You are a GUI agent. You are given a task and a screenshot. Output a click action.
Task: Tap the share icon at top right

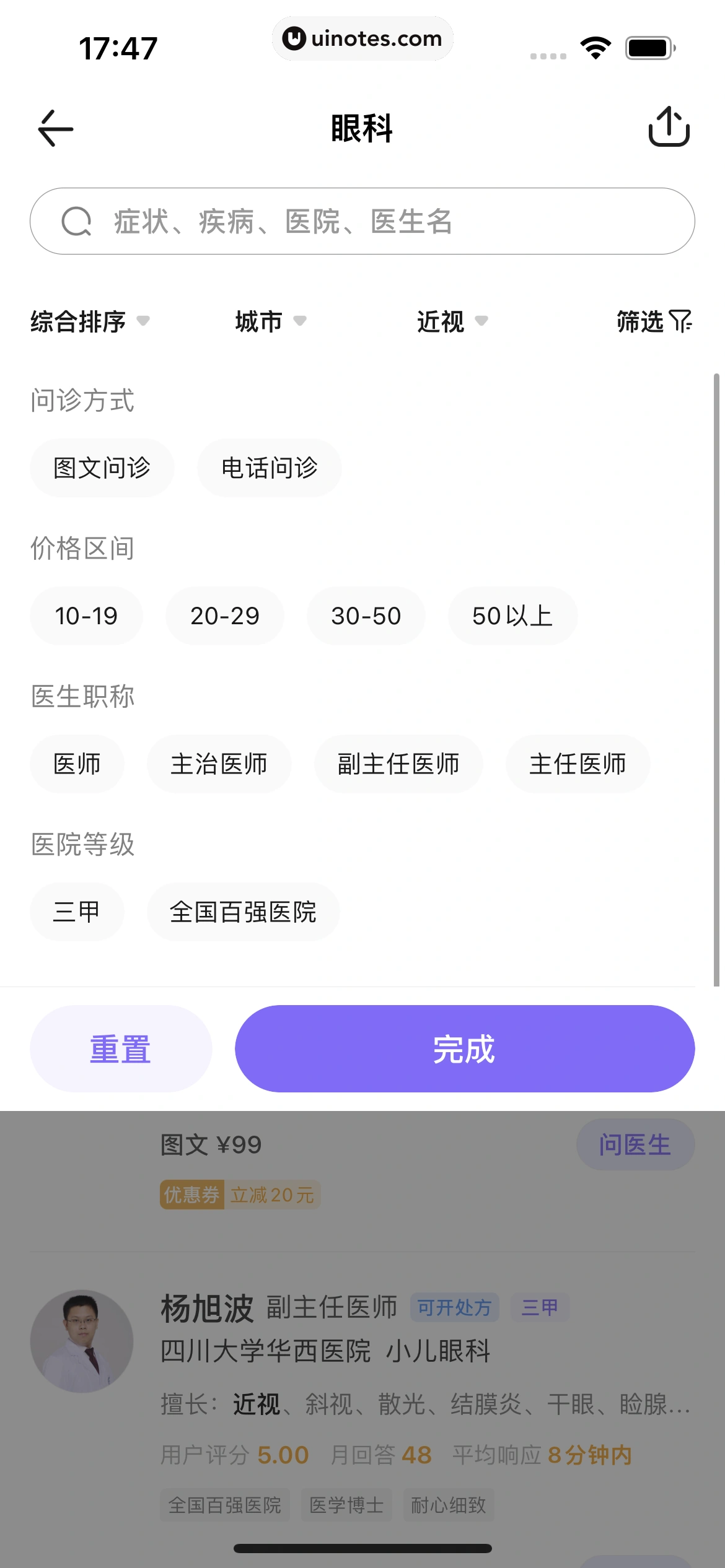click(x=669, y=128)
